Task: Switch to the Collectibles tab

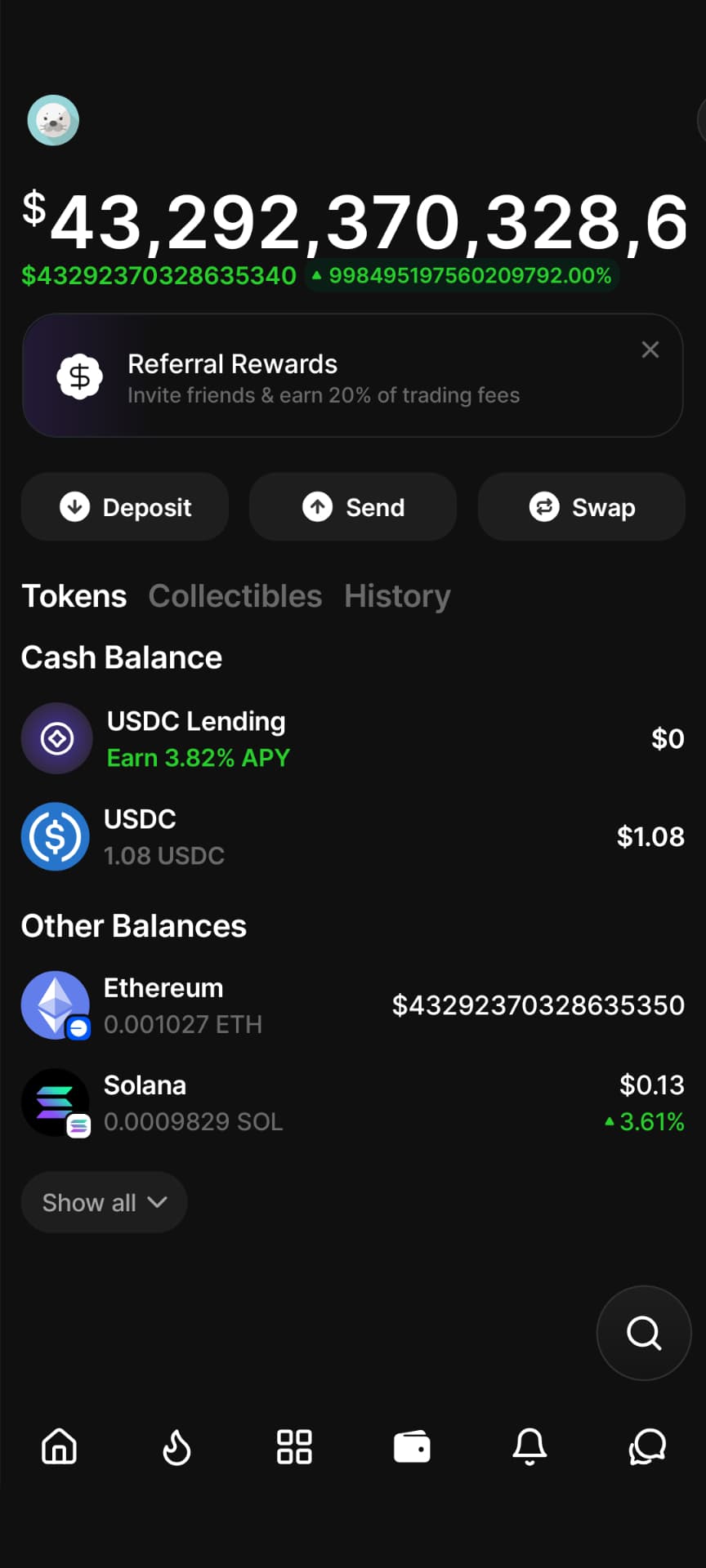Action: [235, 596]
